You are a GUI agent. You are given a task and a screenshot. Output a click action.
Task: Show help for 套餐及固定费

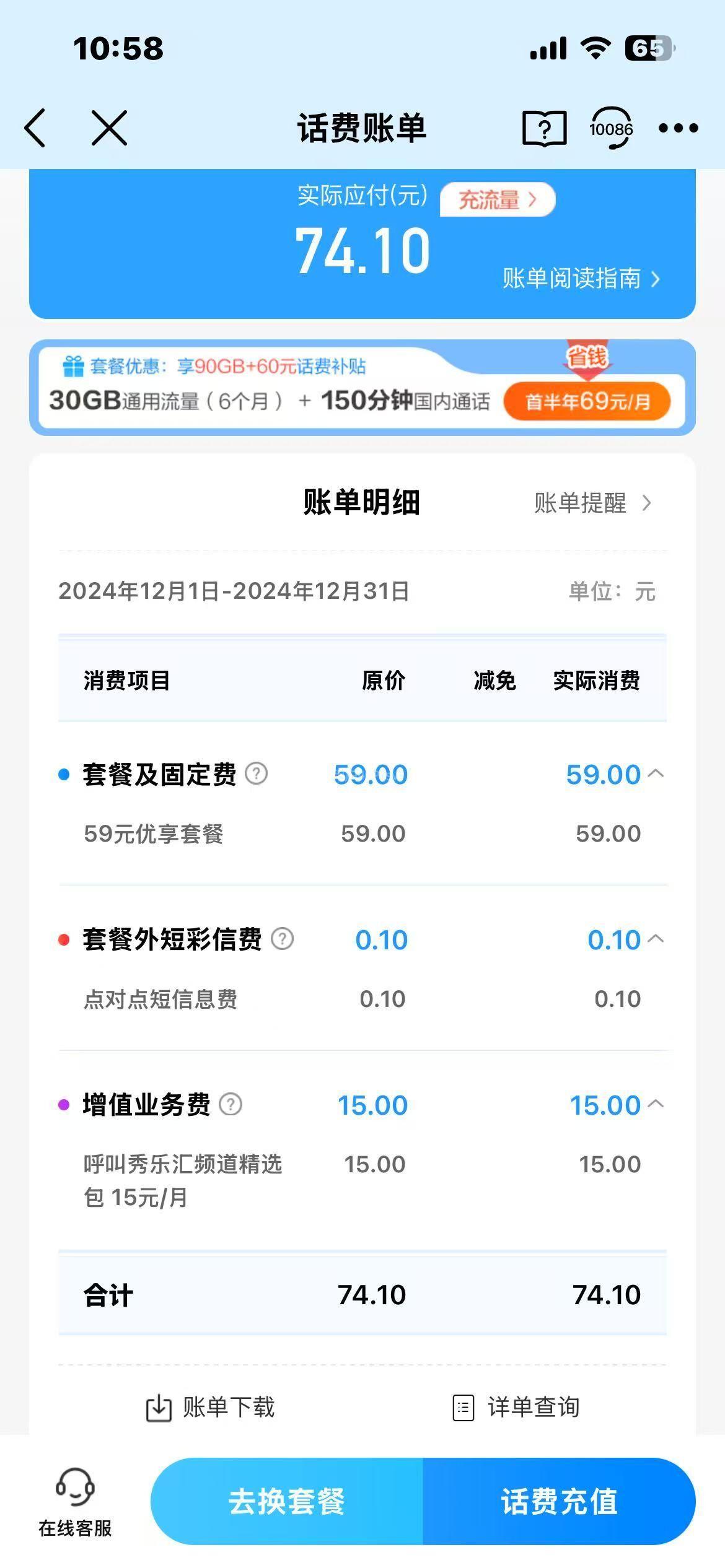point(257,773)
